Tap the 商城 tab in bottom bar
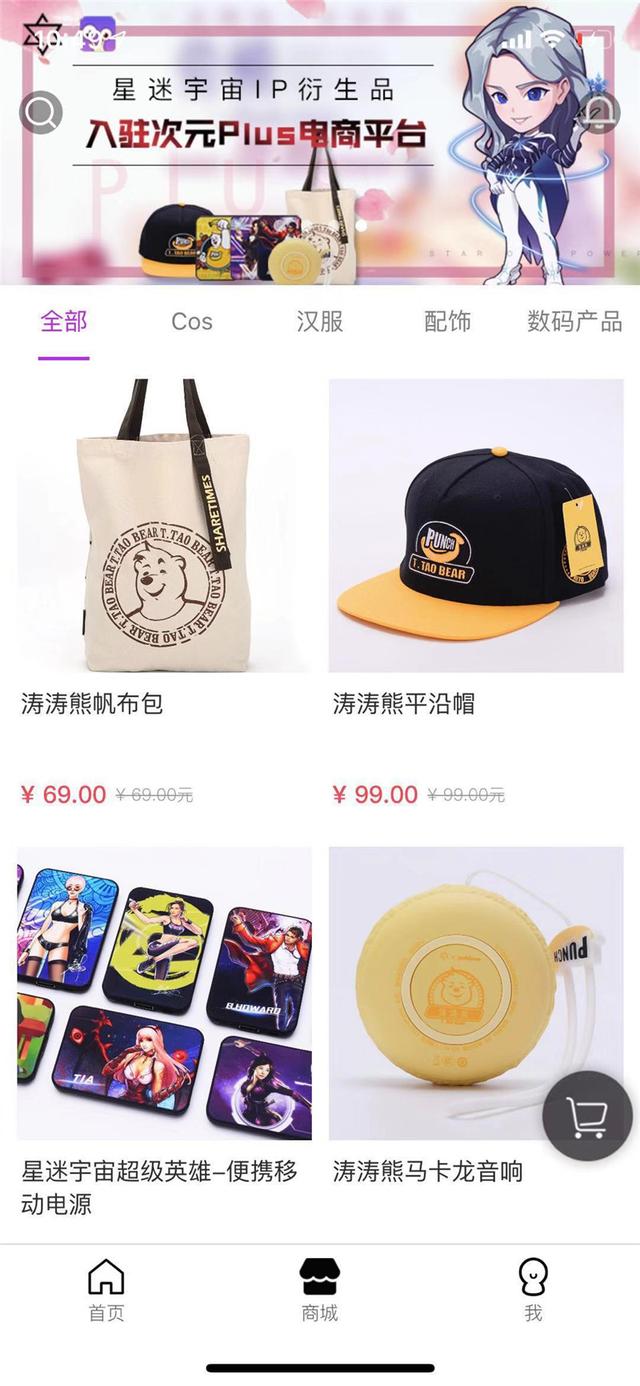 [320, 1290]
